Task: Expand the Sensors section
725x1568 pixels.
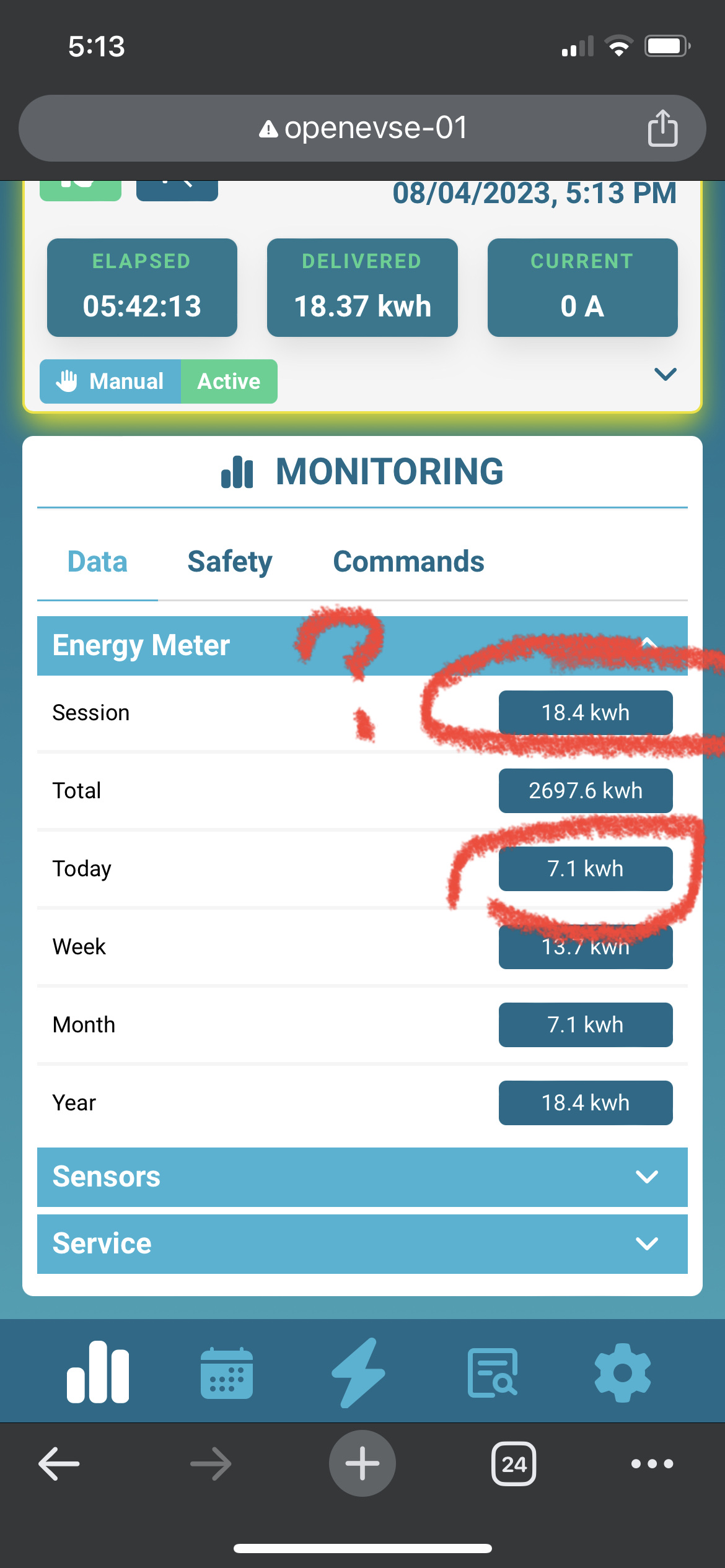Action: tap(648, 1177)
